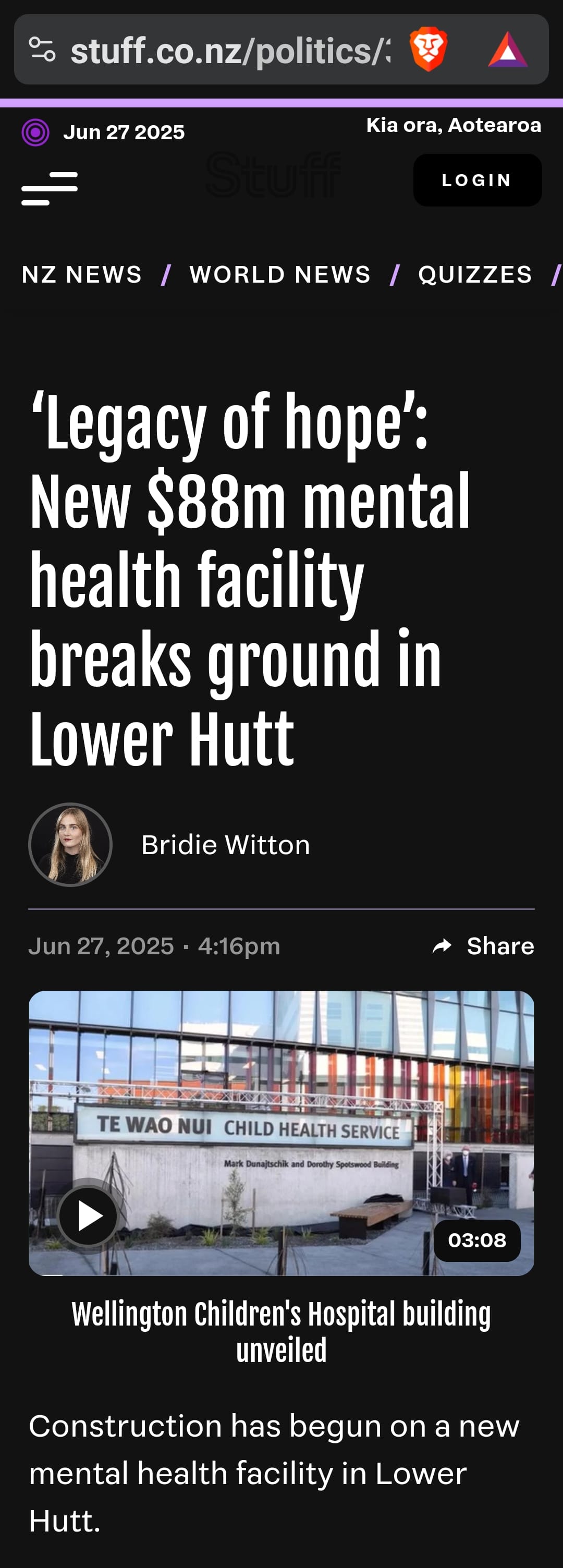Open the Quizzes section
The width and height of the screenshot is (563, 1568).
[475, 274]
